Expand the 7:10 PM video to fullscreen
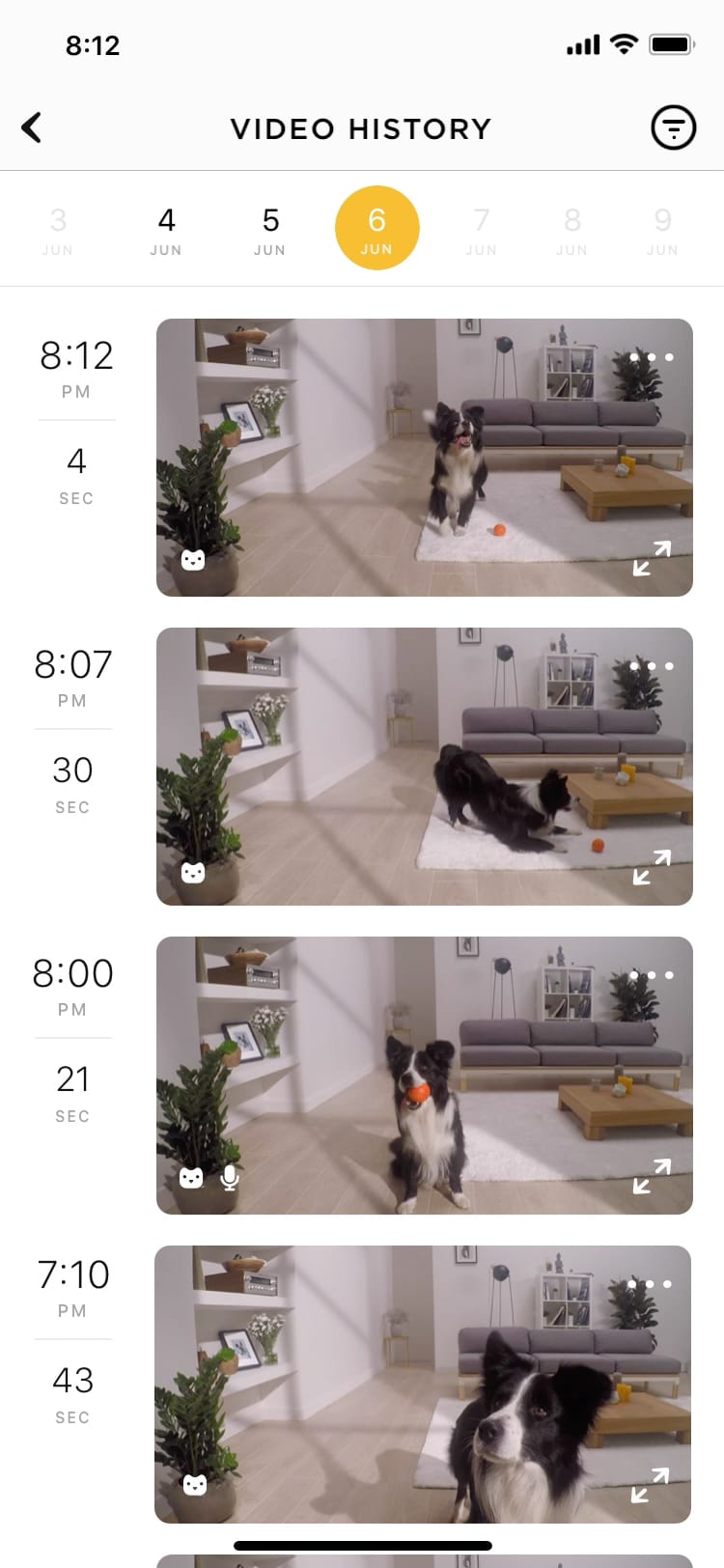Viewport: 724px width, 1568px height. coord(650,1485)
